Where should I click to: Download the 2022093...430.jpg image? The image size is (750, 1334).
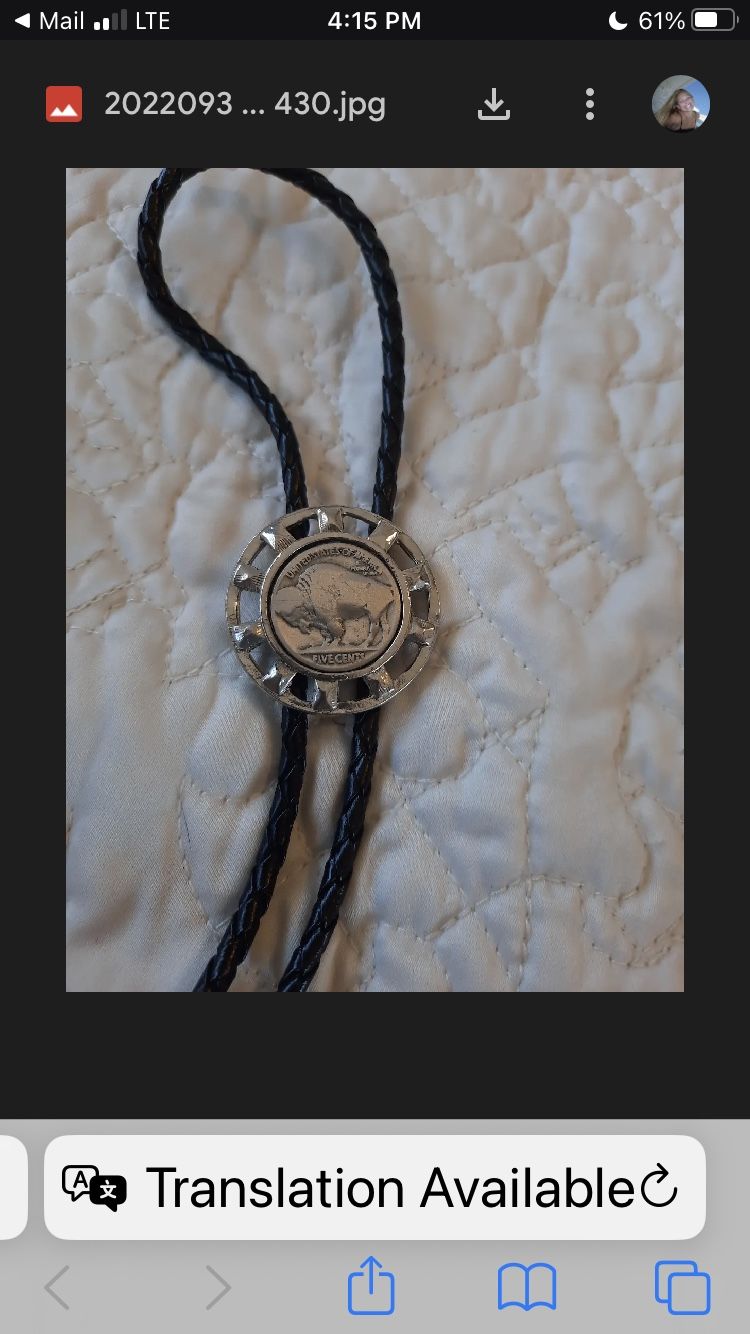coord(494,104)
